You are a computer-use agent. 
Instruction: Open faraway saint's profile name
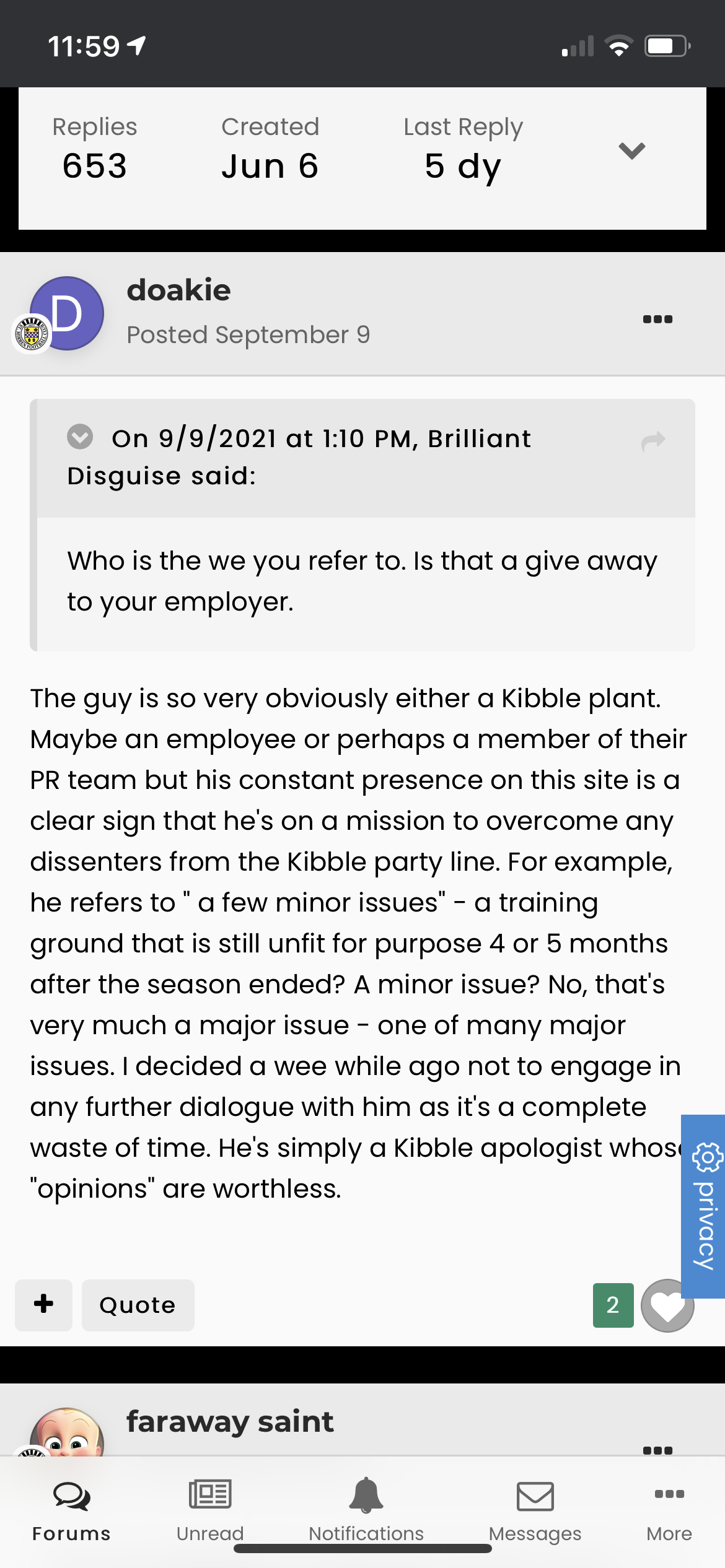[230, 1422]
